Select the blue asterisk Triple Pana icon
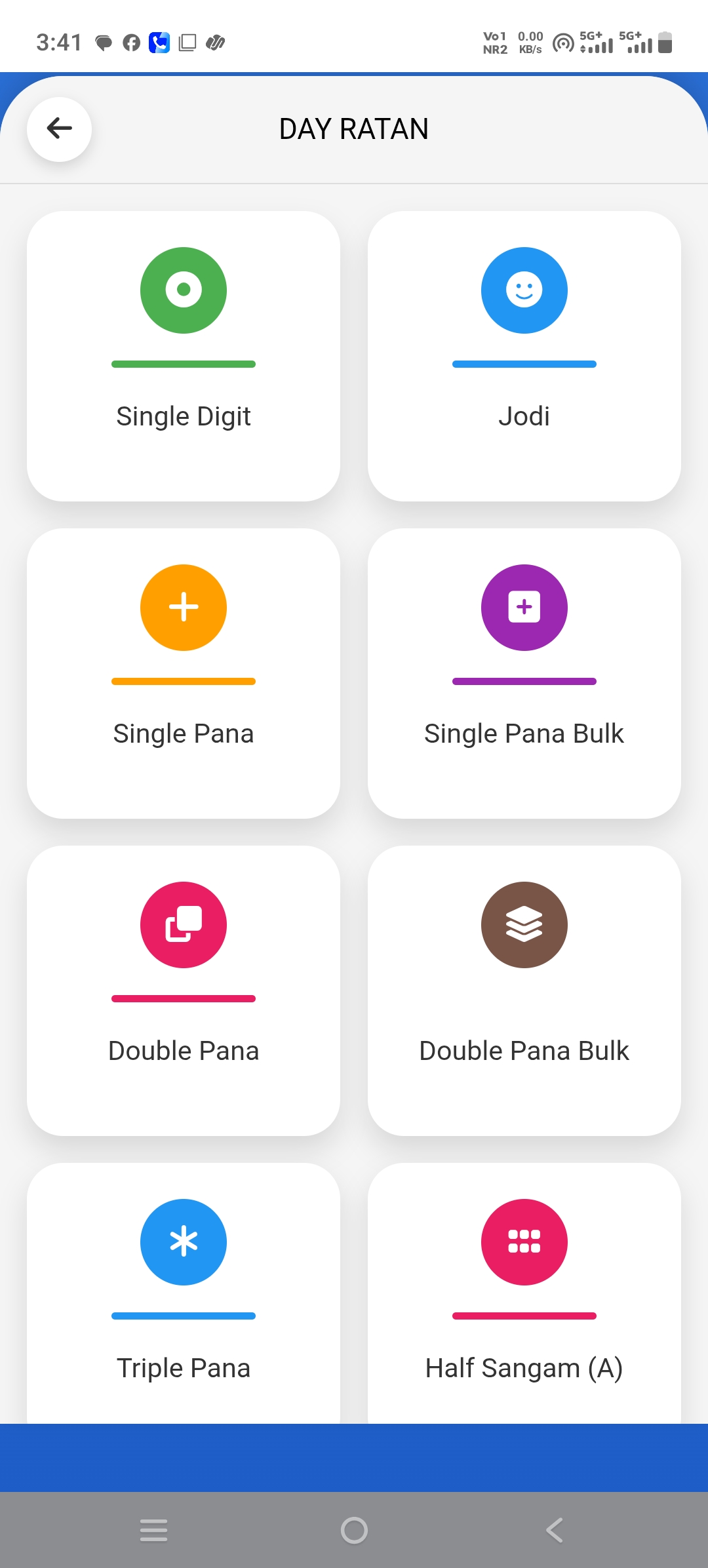The image size is (708, 1568). (184, 1242)
